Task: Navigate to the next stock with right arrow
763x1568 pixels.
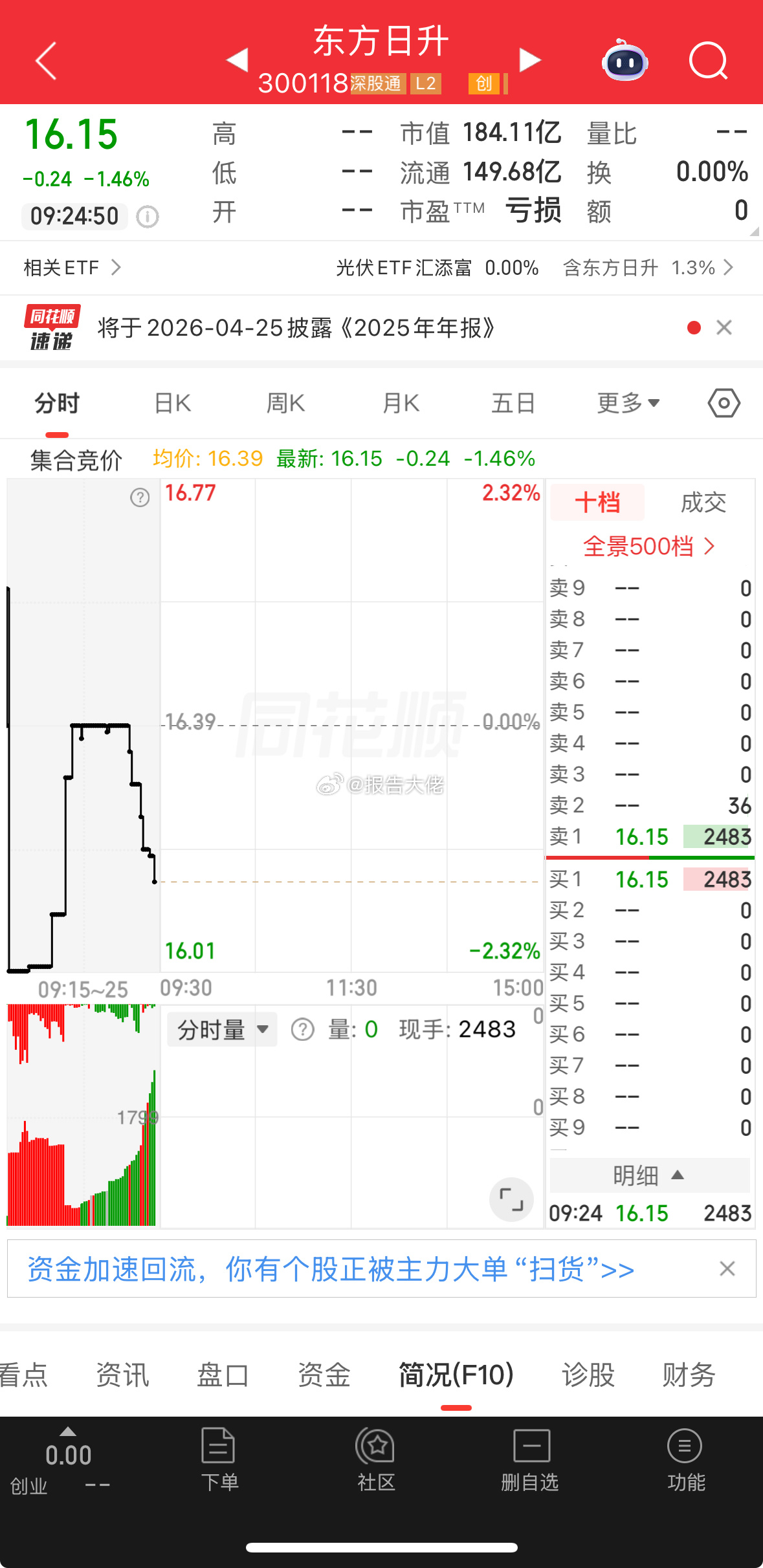Action: point(529,59)
